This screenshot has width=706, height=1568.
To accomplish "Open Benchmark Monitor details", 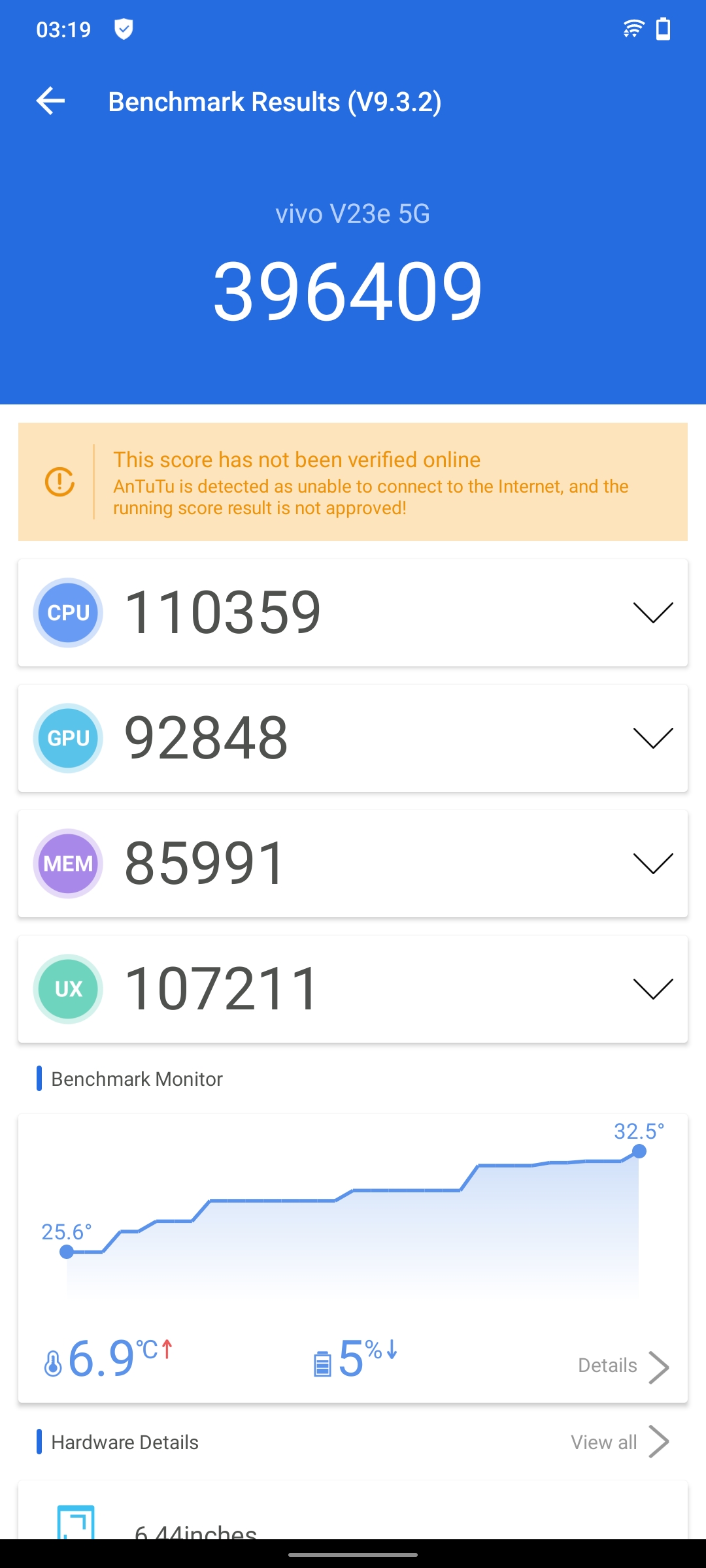I will point(622,1366).
